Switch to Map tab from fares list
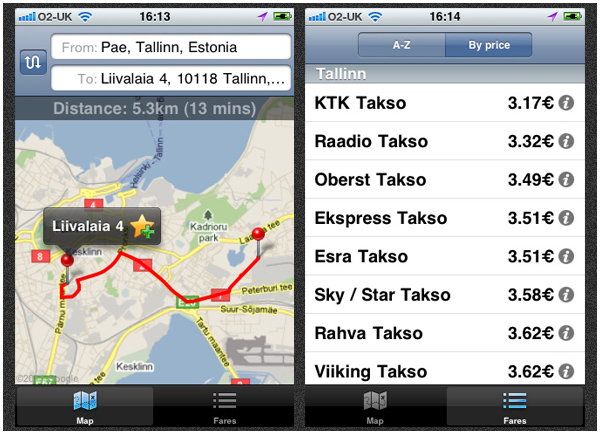Image resolution: width=600 pixels, height=434 pixels. [x=375, y=407]
